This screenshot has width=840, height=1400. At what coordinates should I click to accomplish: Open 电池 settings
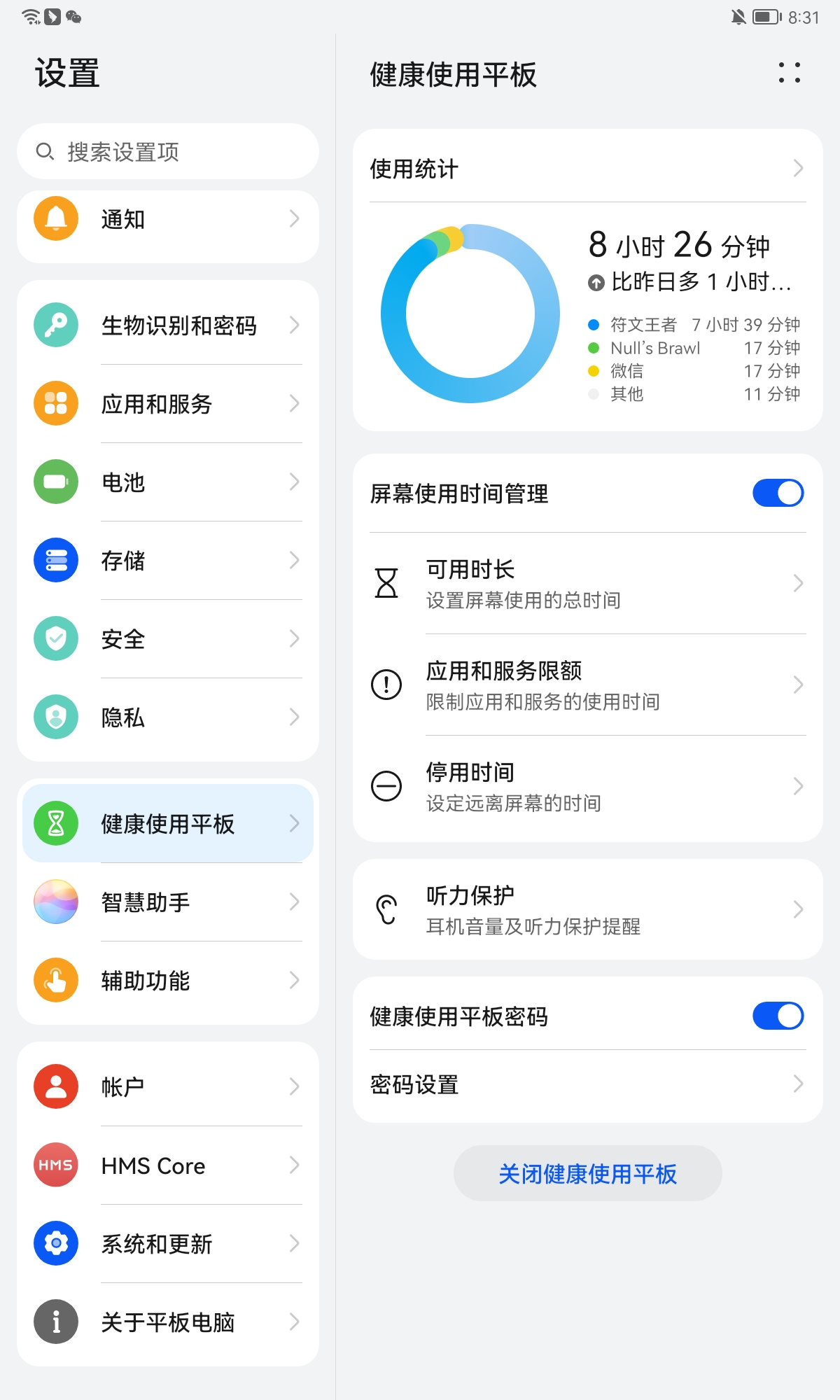(x=168, y=482)
